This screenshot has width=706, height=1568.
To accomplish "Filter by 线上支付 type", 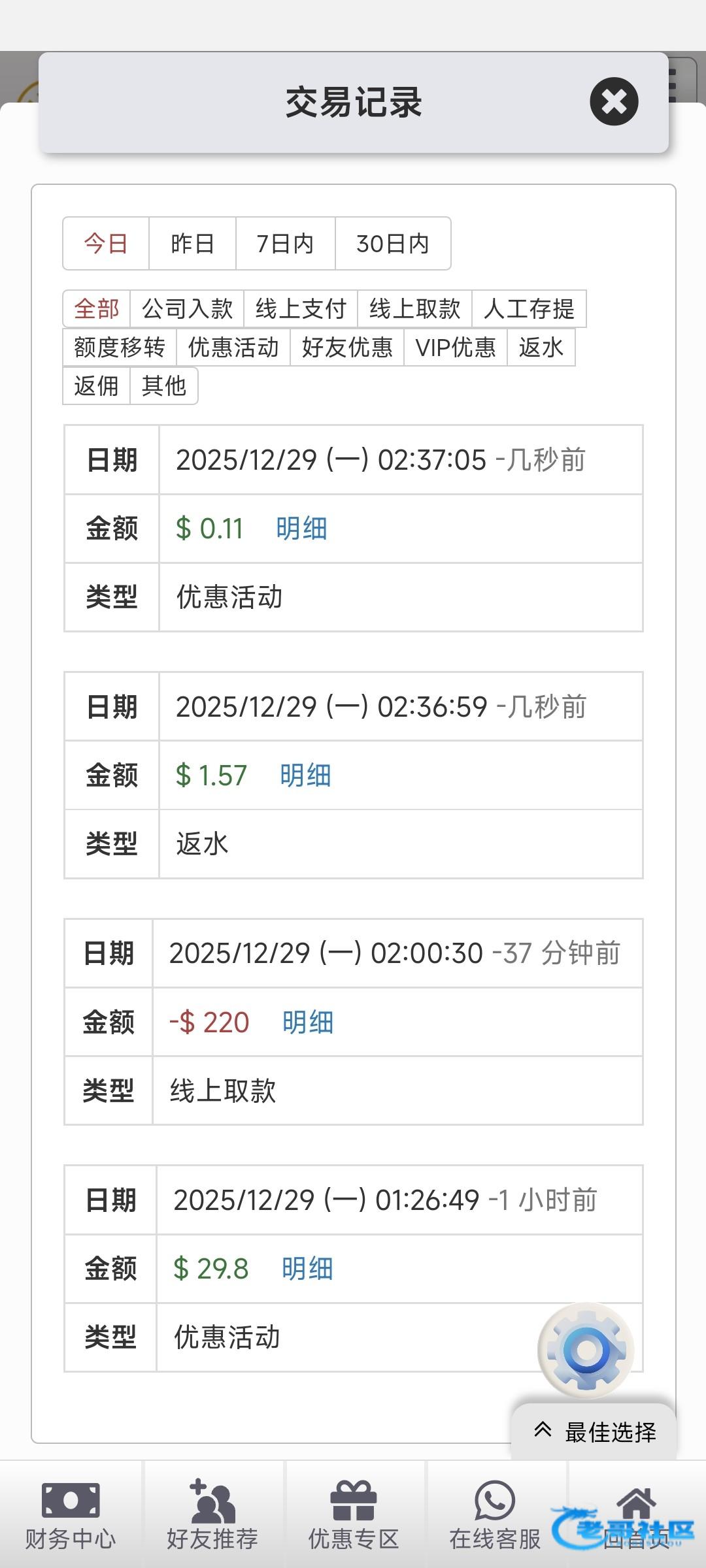I will 301,308.
